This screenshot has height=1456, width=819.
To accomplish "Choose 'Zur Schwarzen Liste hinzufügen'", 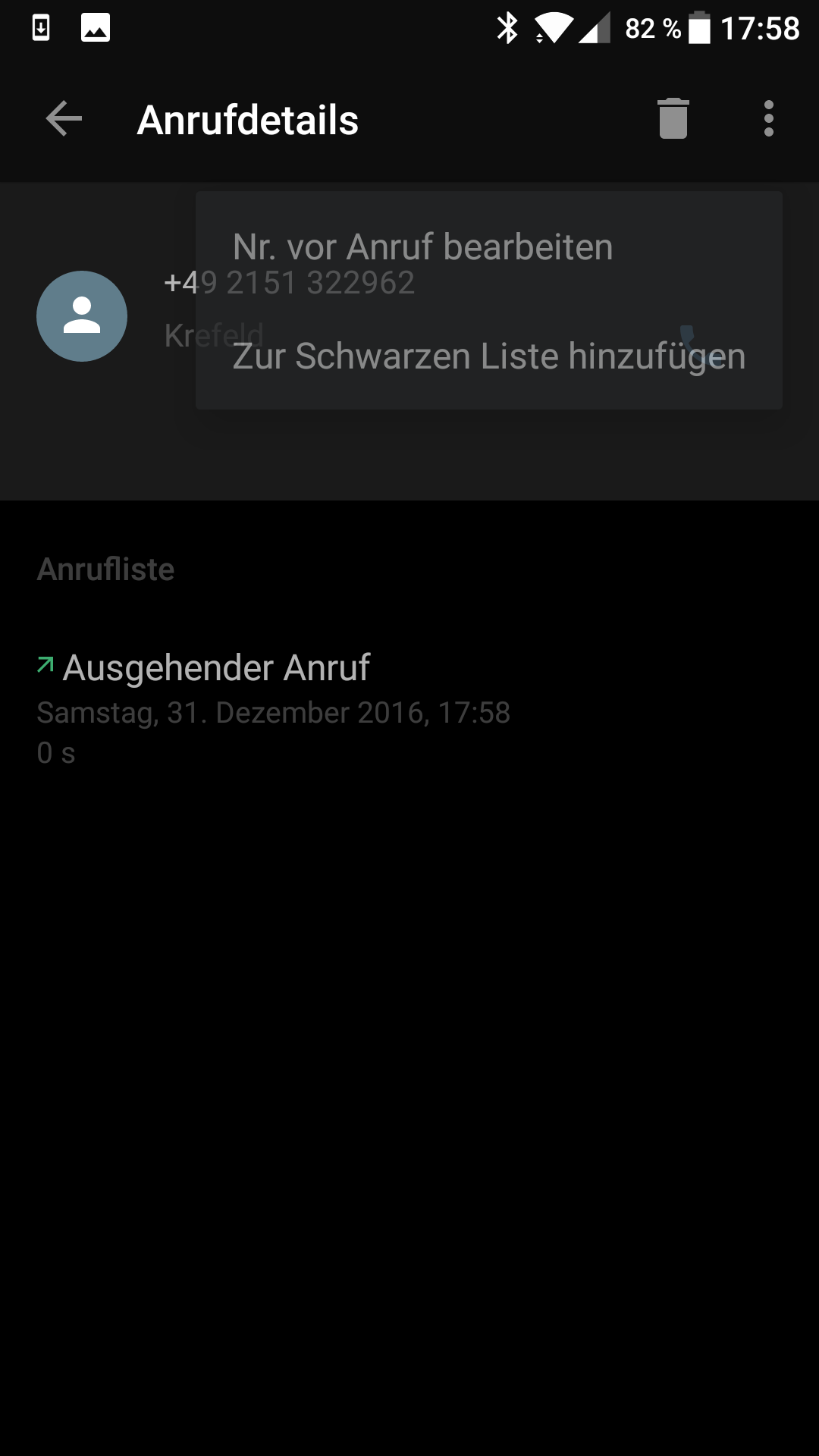I will pyautogui.click(x=488, y=356).
